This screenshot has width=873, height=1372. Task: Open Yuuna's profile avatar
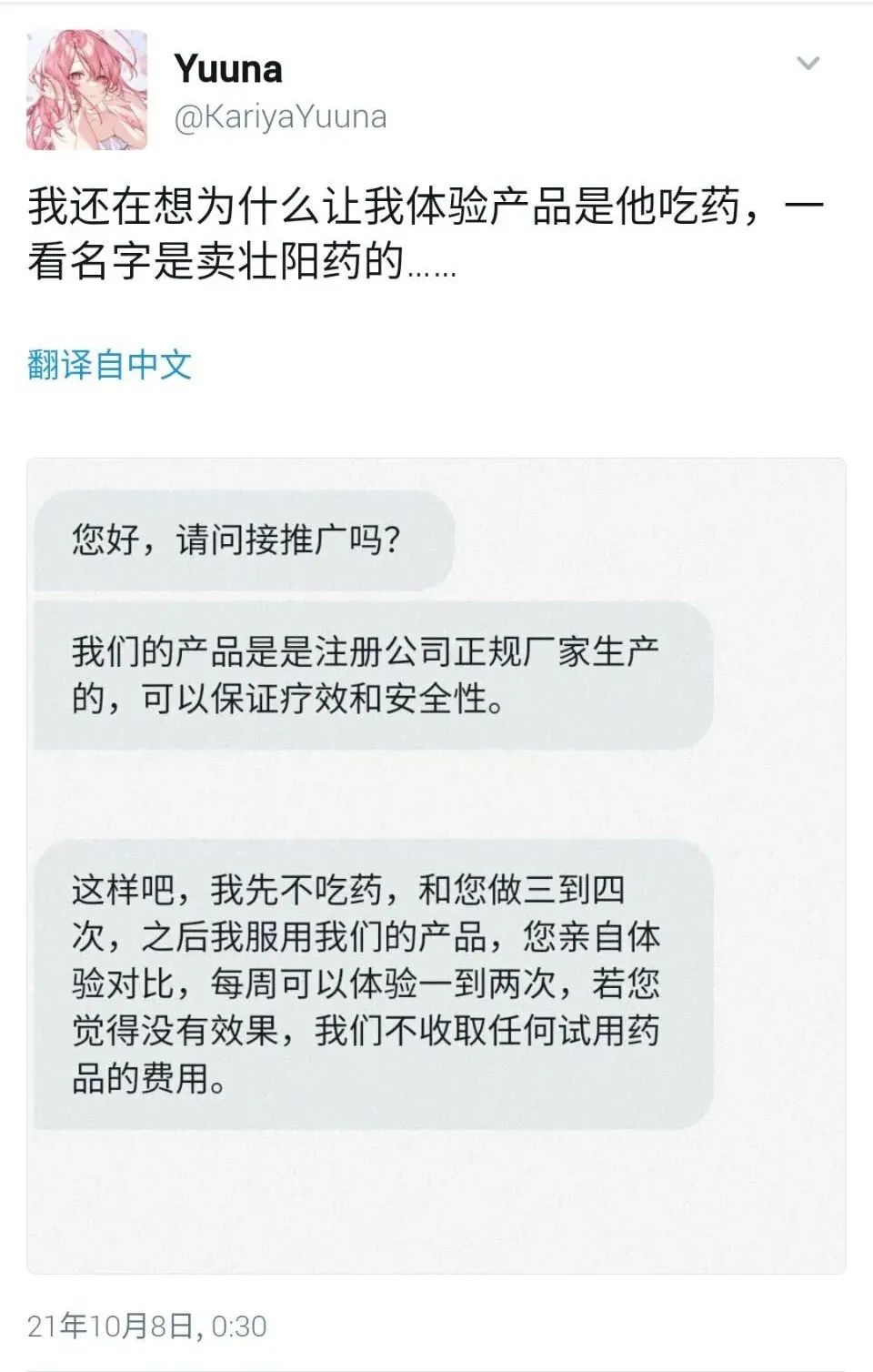tap(87, 90)
